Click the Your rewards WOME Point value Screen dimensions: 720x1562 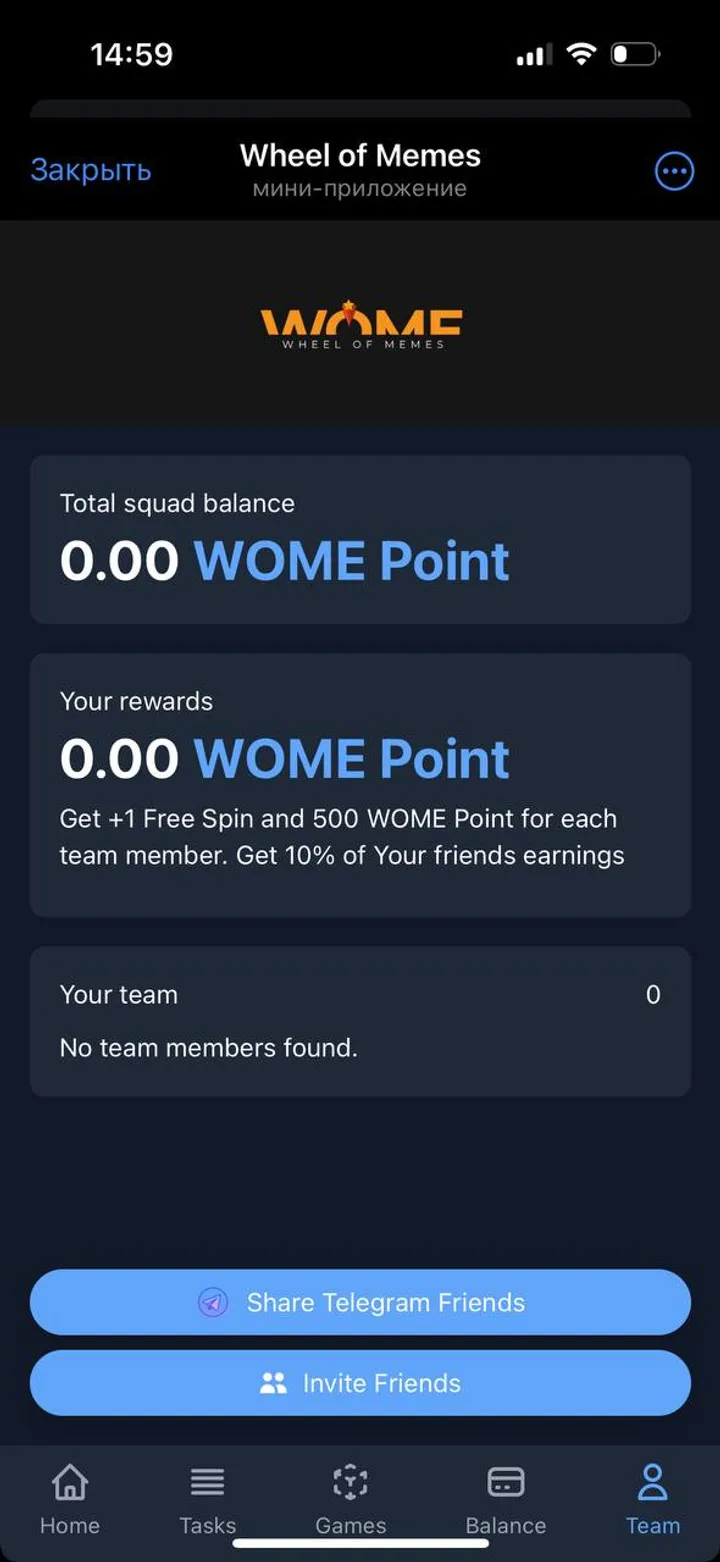click(x=286, y=757)
